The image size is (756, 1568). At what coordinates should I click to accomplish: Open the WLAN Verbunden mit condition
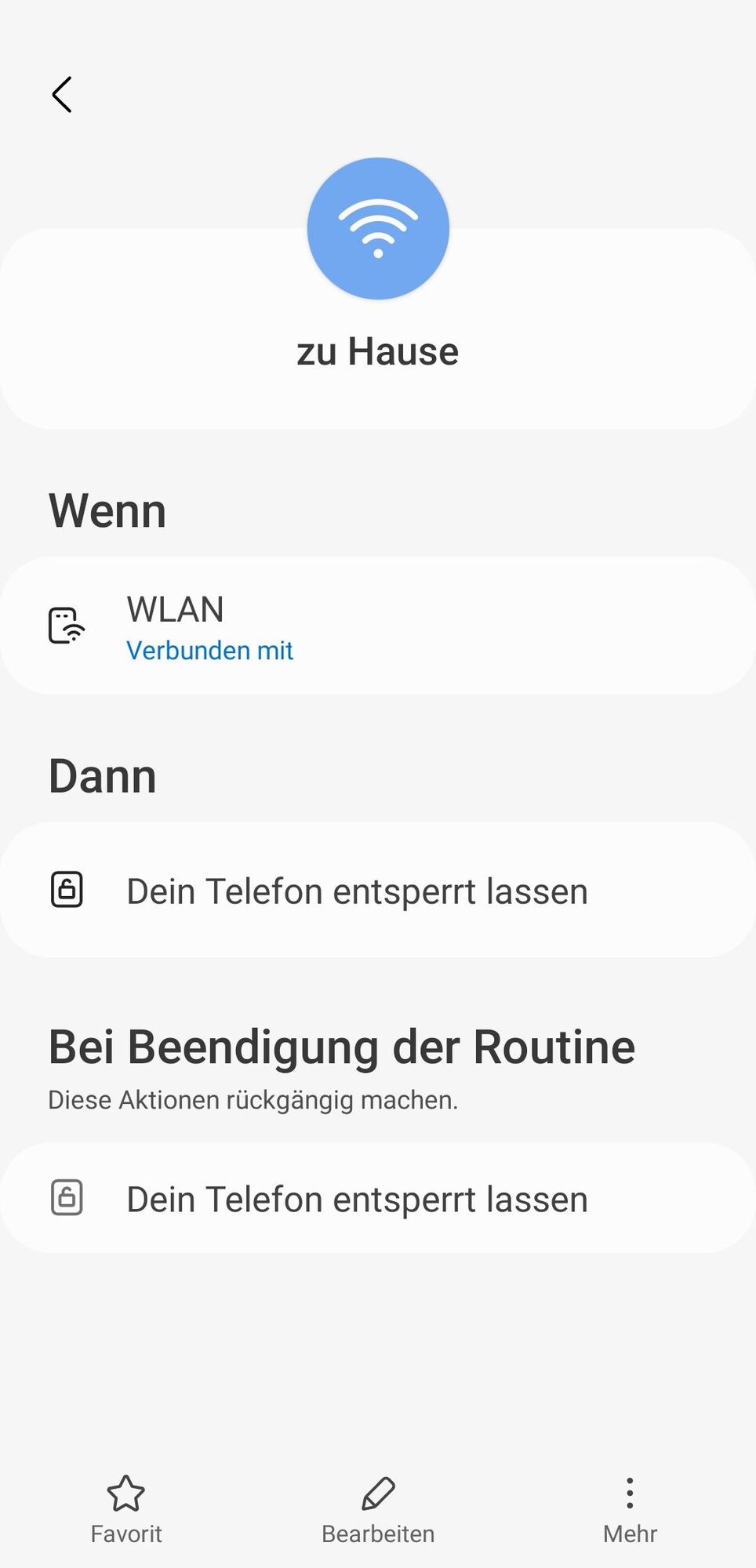pyautogui.click(x=376, y=626)
